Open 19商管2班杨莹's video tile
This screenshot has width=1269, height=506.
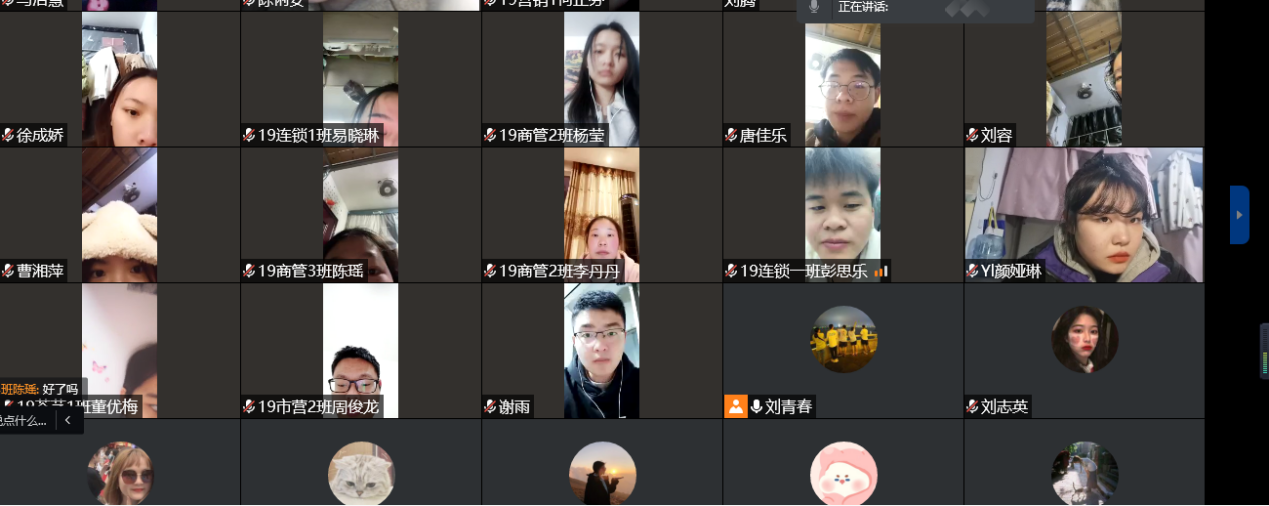[x=601, y=80]
